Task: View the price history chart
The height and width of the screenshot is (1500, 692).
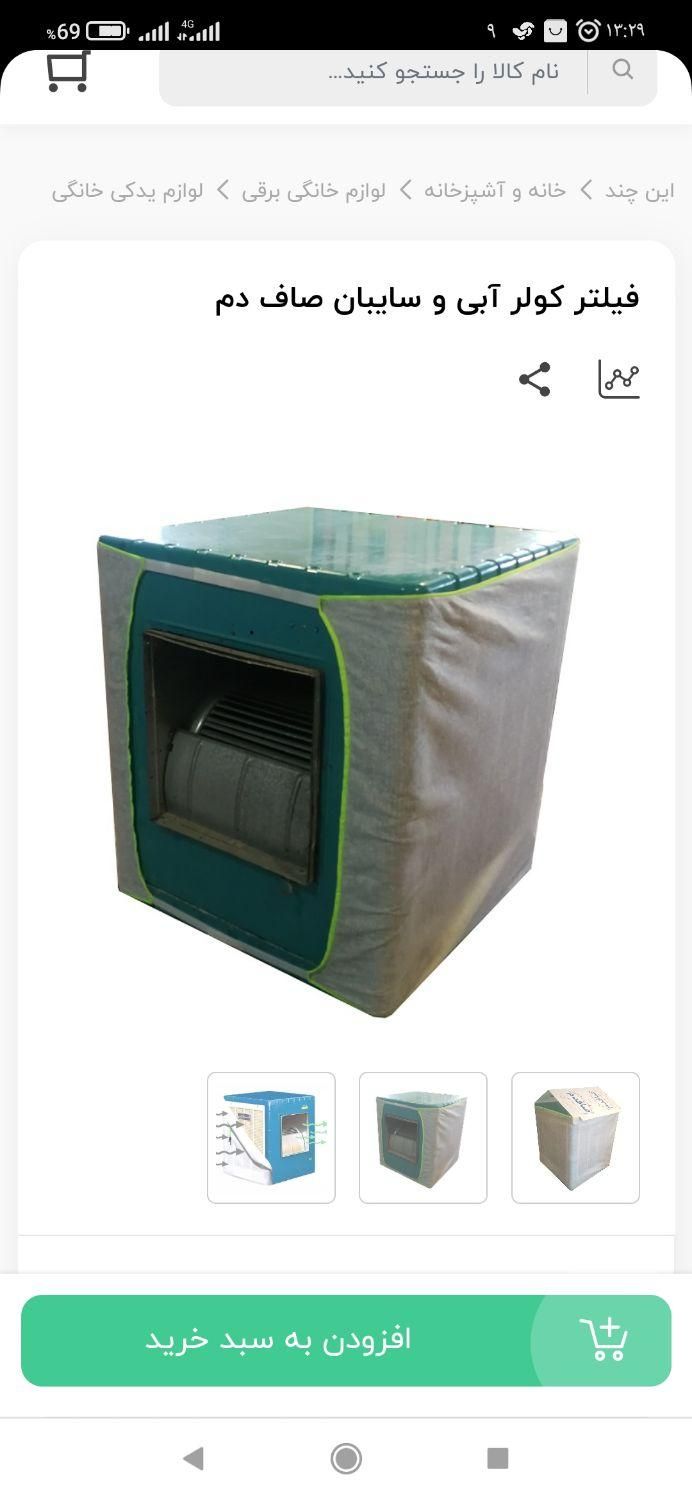Action: click(619, 379)
